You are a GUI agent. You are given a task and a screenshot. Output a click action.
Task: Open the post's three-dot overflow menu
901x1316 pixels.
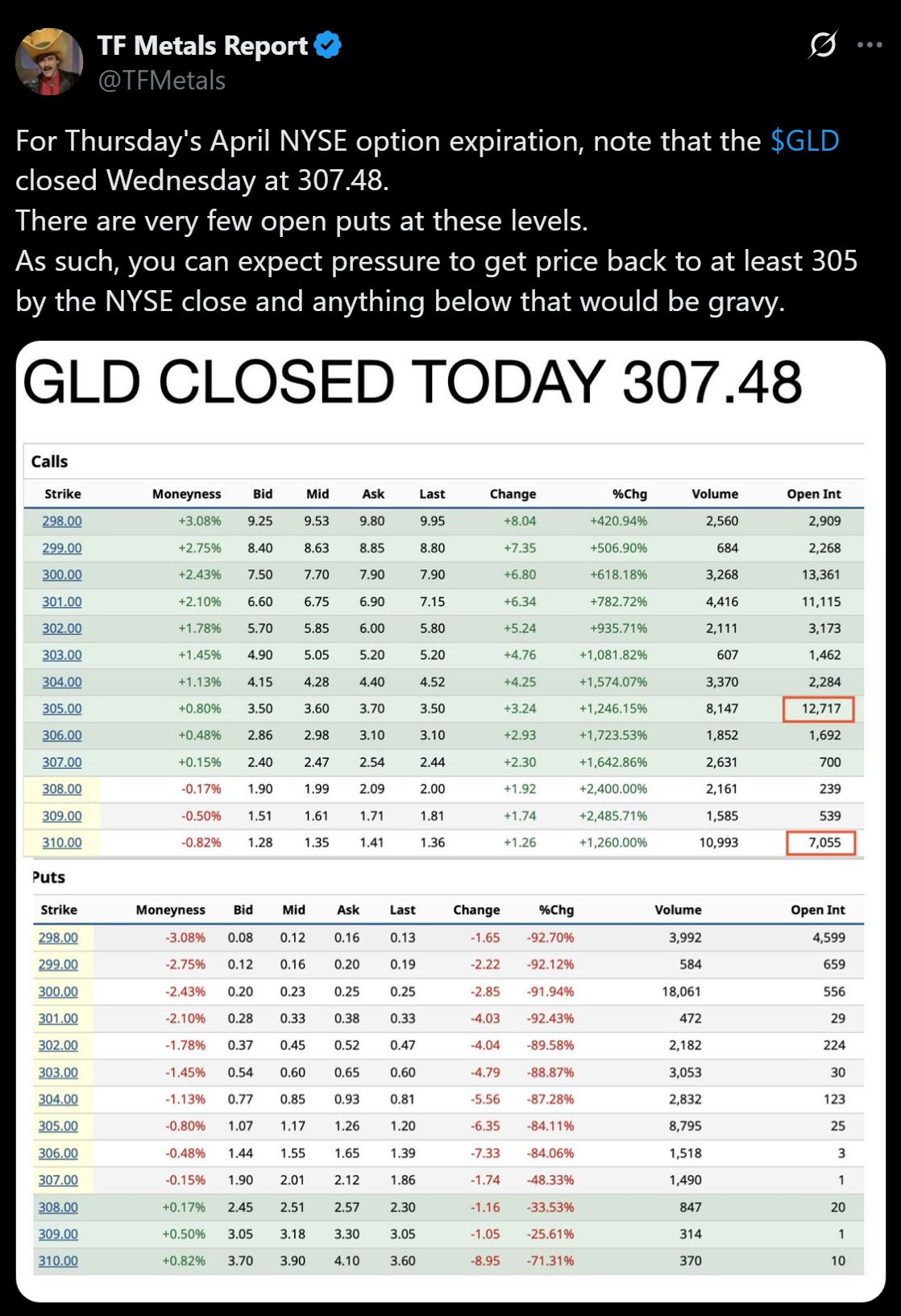point(870,45)
